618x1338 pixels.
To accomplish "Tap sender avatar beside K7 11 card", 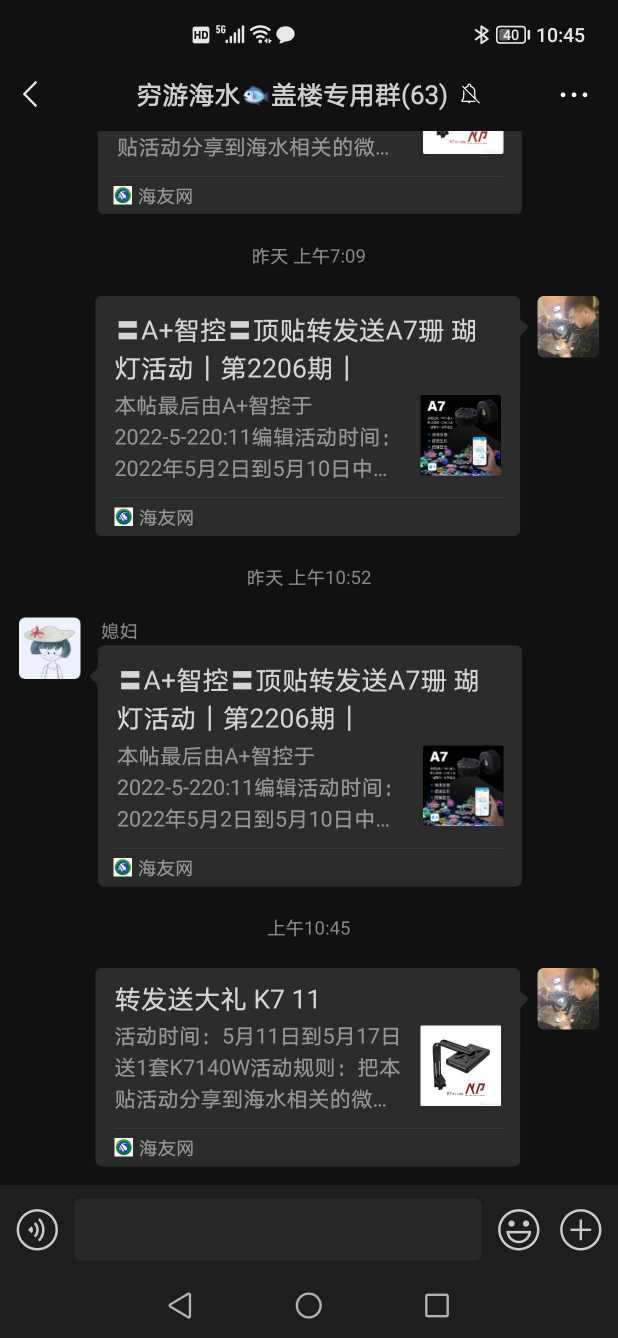I will point(567,998).
